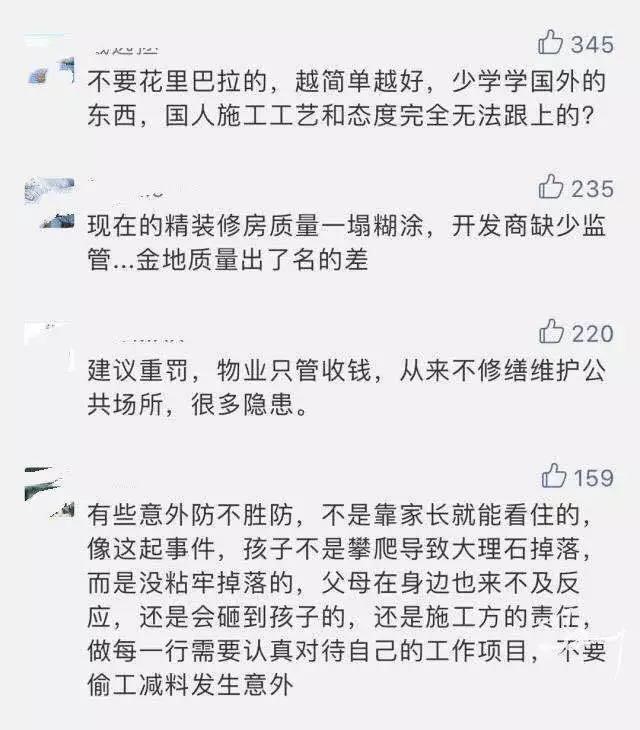Image resolution: width=640 pixels, height=730 pixels.
Task: Like the comment starting 建议重罚
Action: [552, 332]
